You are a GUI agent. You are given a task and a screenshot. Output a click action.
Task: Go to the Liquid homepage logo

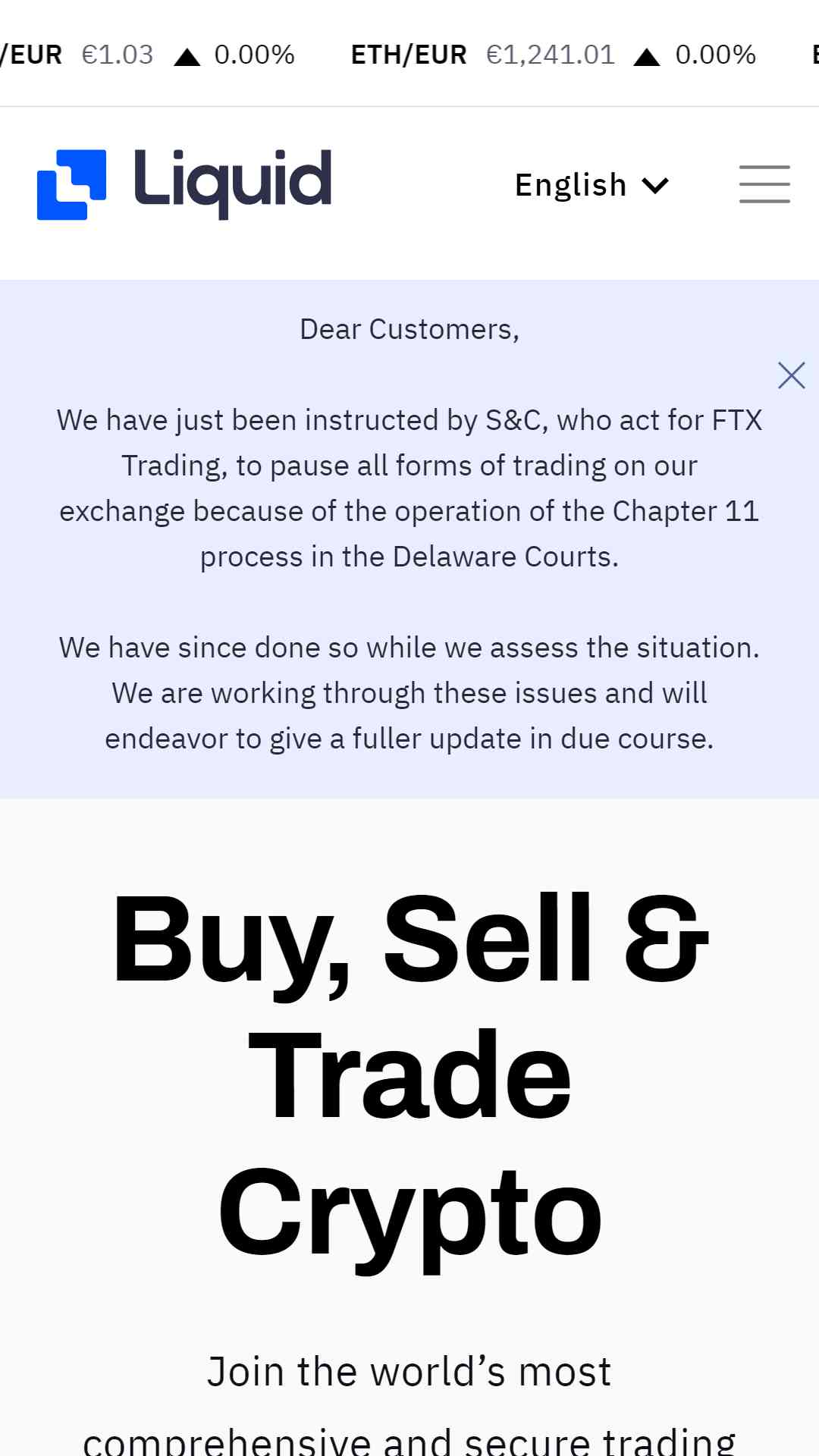(x=184, y=184)
